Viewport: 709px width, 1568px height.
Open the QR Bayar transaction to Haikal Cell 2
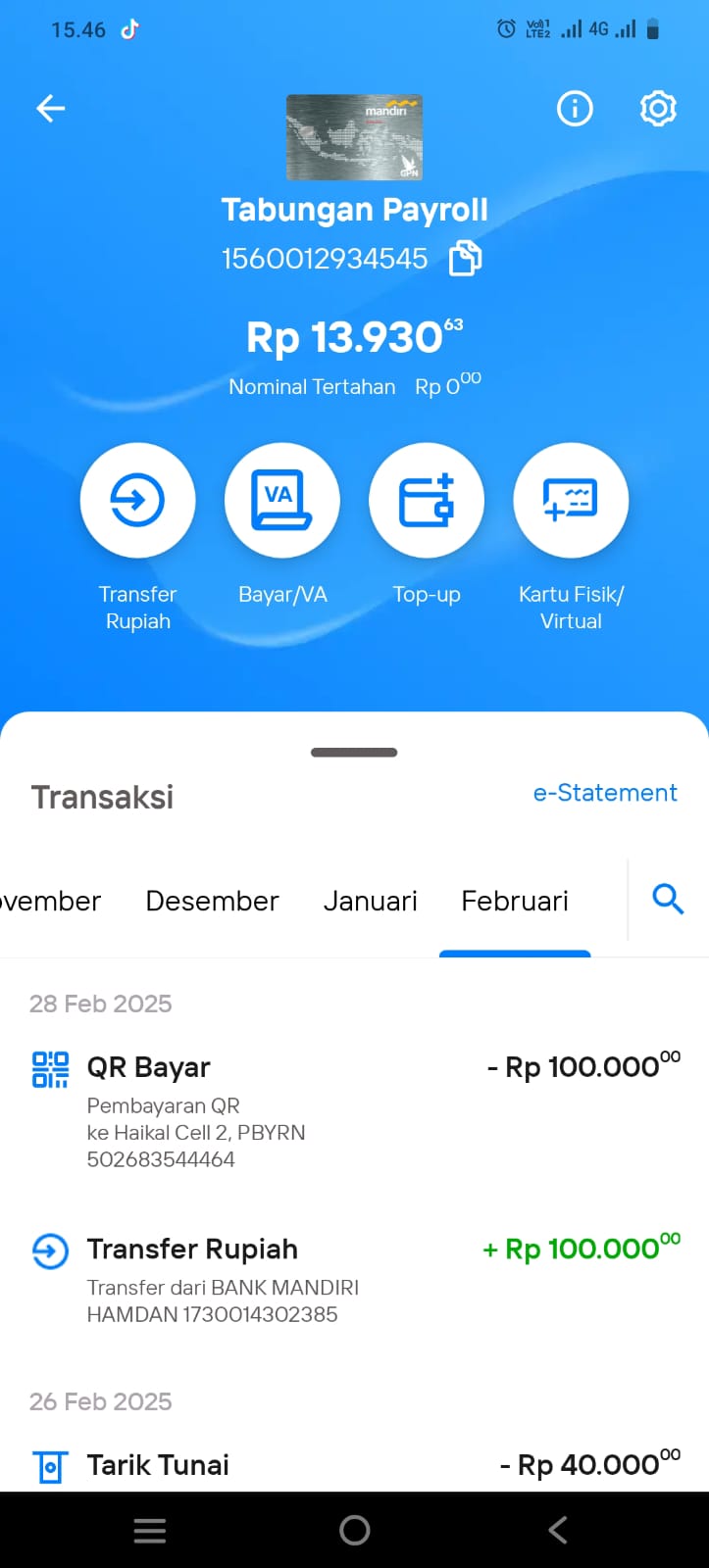354,1112
